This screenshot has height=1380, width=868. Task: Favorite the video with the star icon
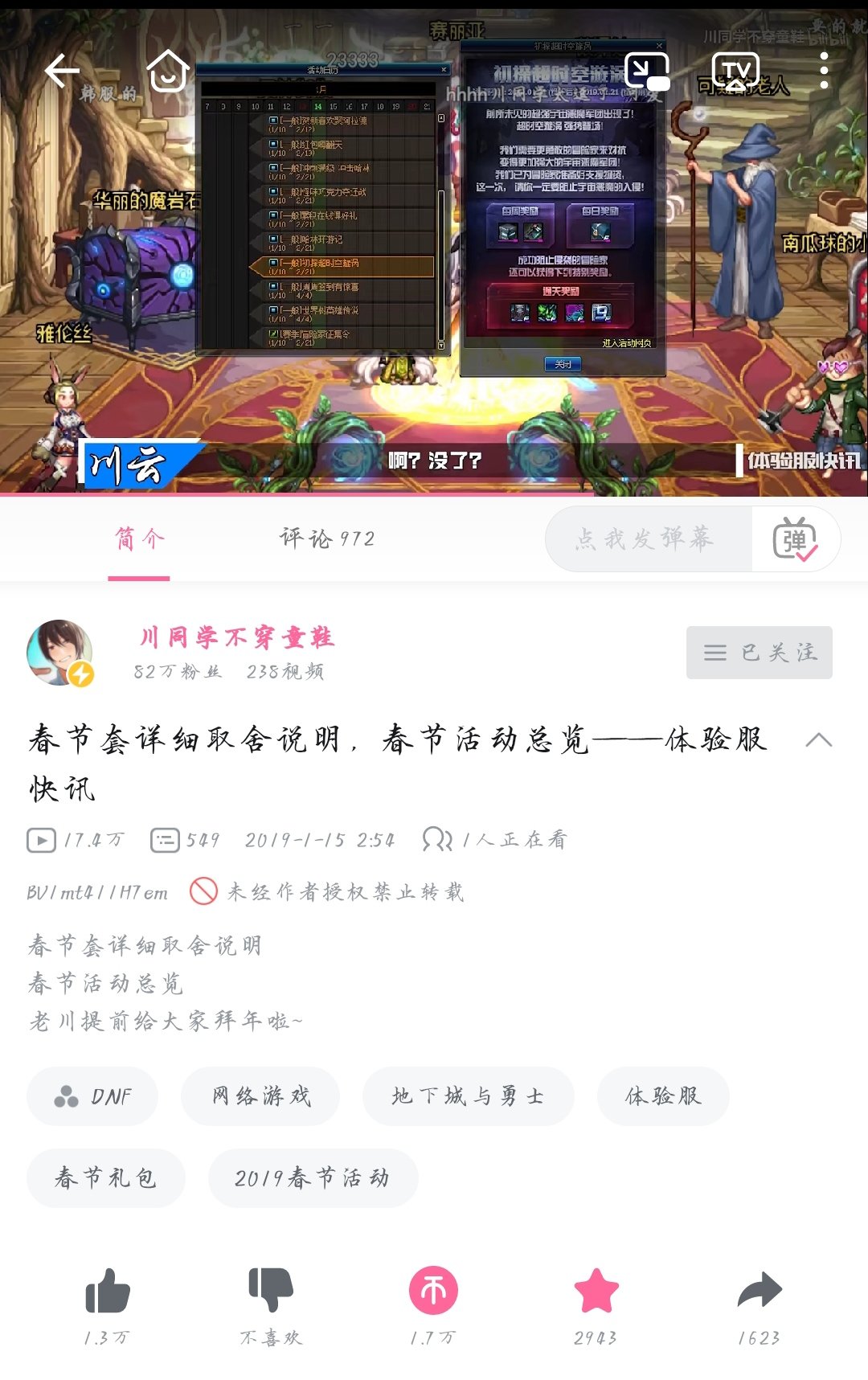(x=596, y=1291)
